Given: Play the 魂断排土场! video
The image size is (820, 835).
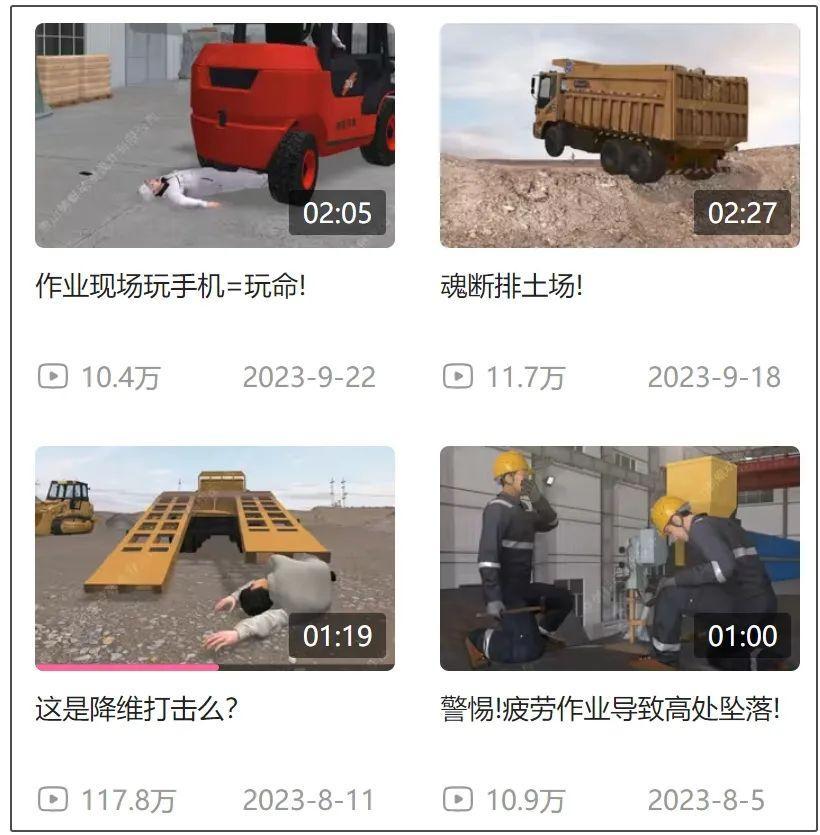Looking at the screenshot, I should point(619,136).
